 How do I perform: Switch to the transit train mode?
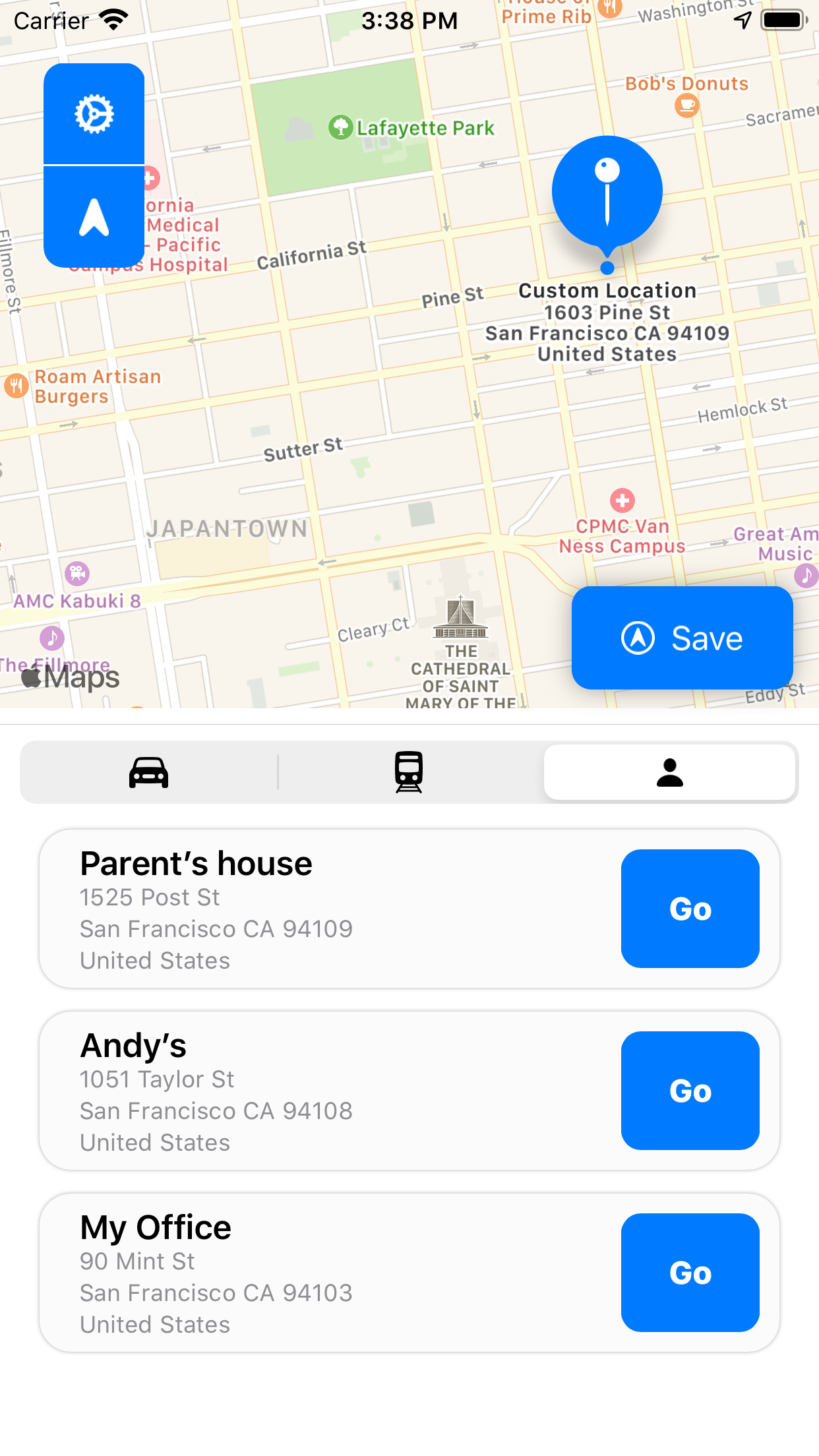tap(409, 772)
